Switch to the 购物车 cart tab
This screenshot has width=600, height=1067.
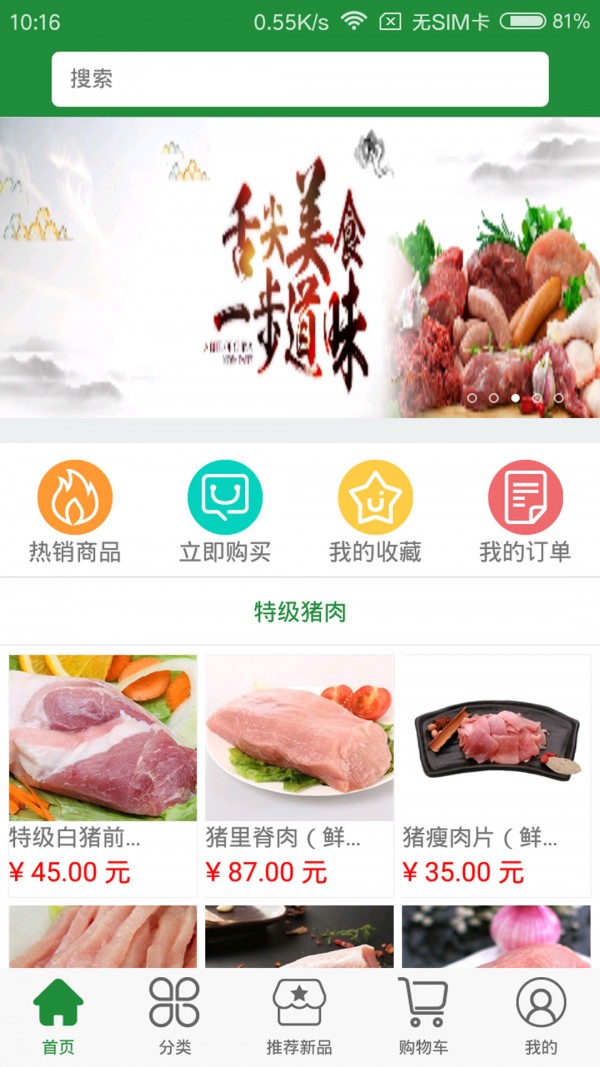(x=423, y=1016)
